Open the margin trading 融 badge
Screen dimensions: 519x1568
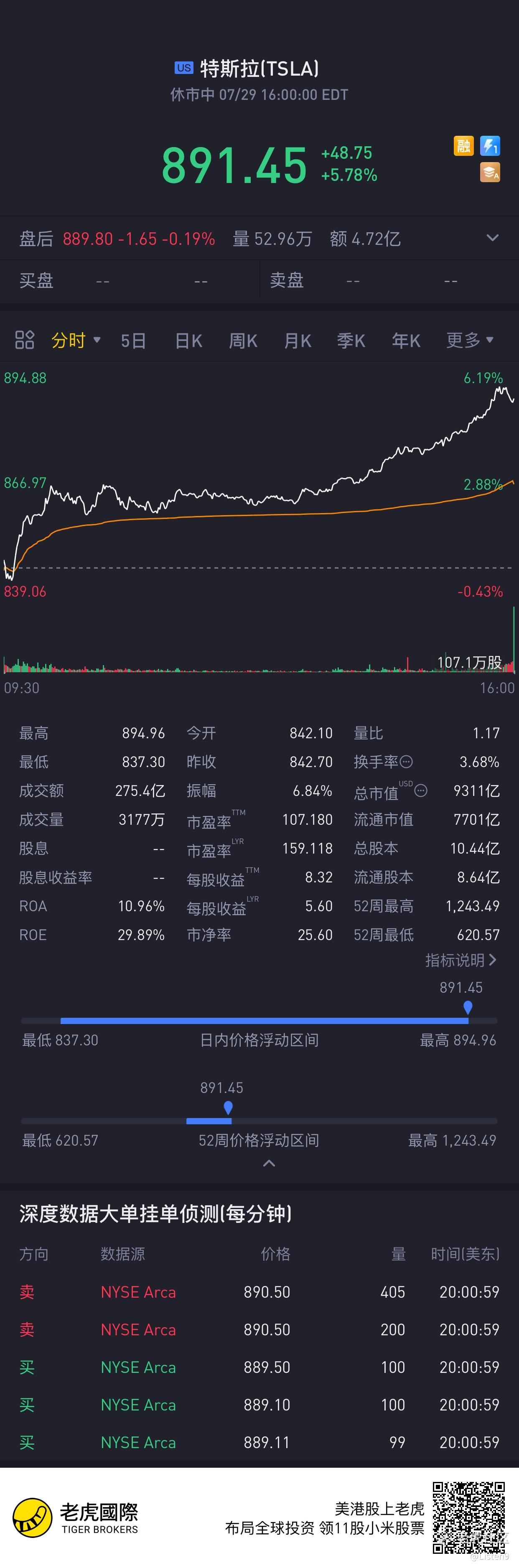(x=463, y=146)
